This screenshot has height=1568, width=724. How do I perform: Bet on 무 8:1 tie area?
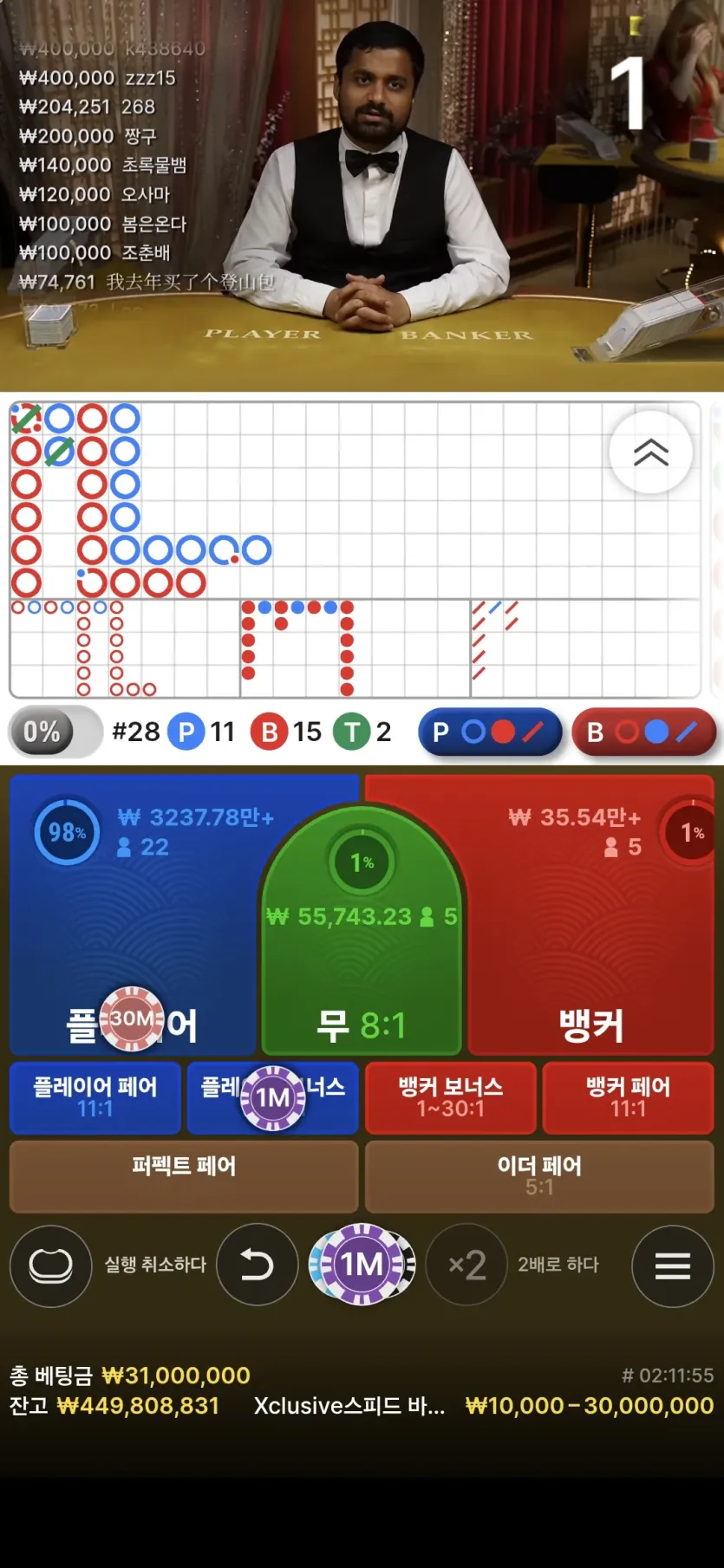pos(362,932)
